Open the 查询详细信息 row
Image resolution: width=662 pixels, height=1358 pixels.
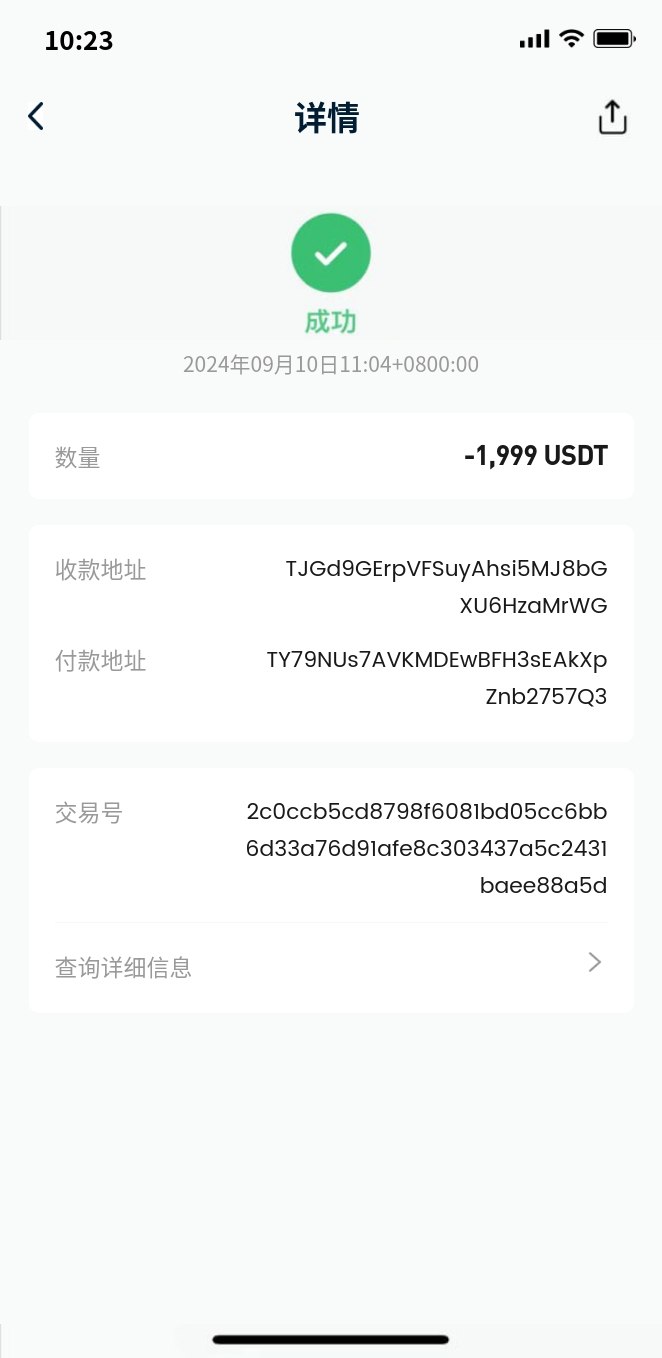[x=330, y=967]
